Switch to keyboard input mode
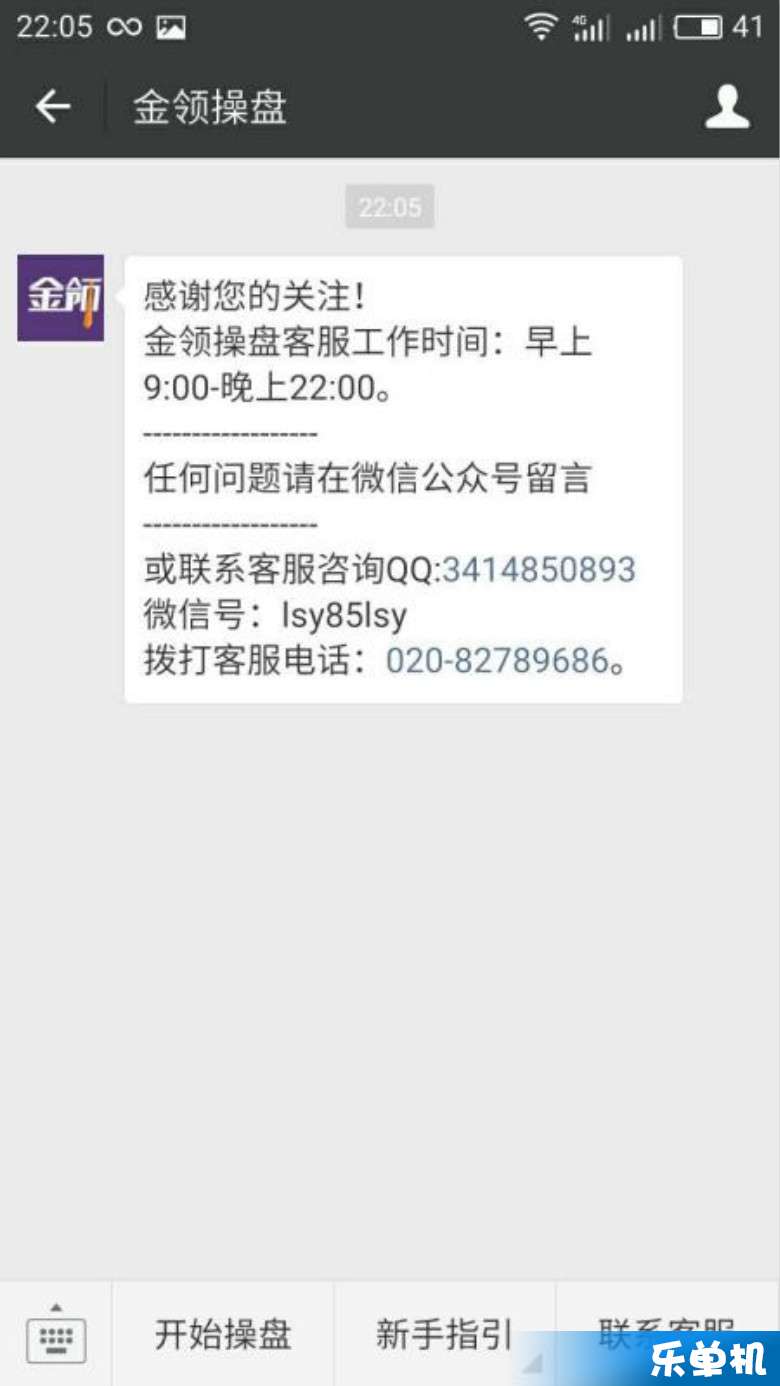This screenshot has height=1386, width=780. click(56, 1335)
